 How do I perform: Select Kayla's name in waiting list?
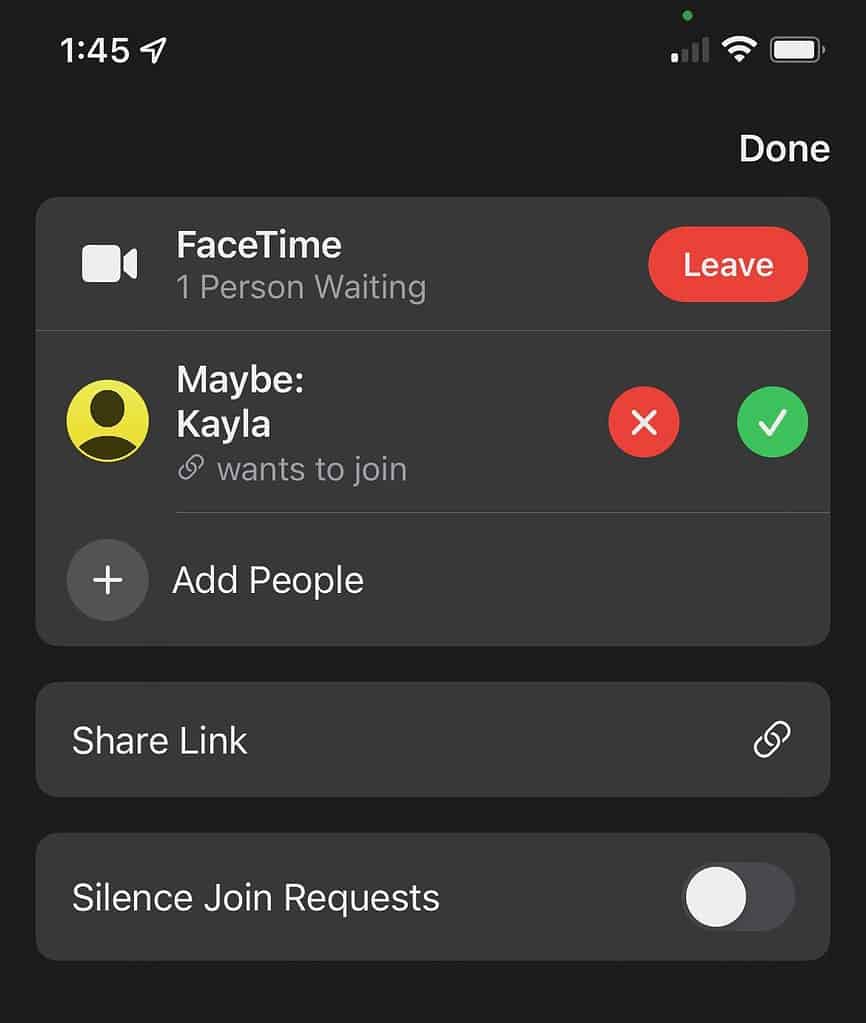[x=223, y=423]
